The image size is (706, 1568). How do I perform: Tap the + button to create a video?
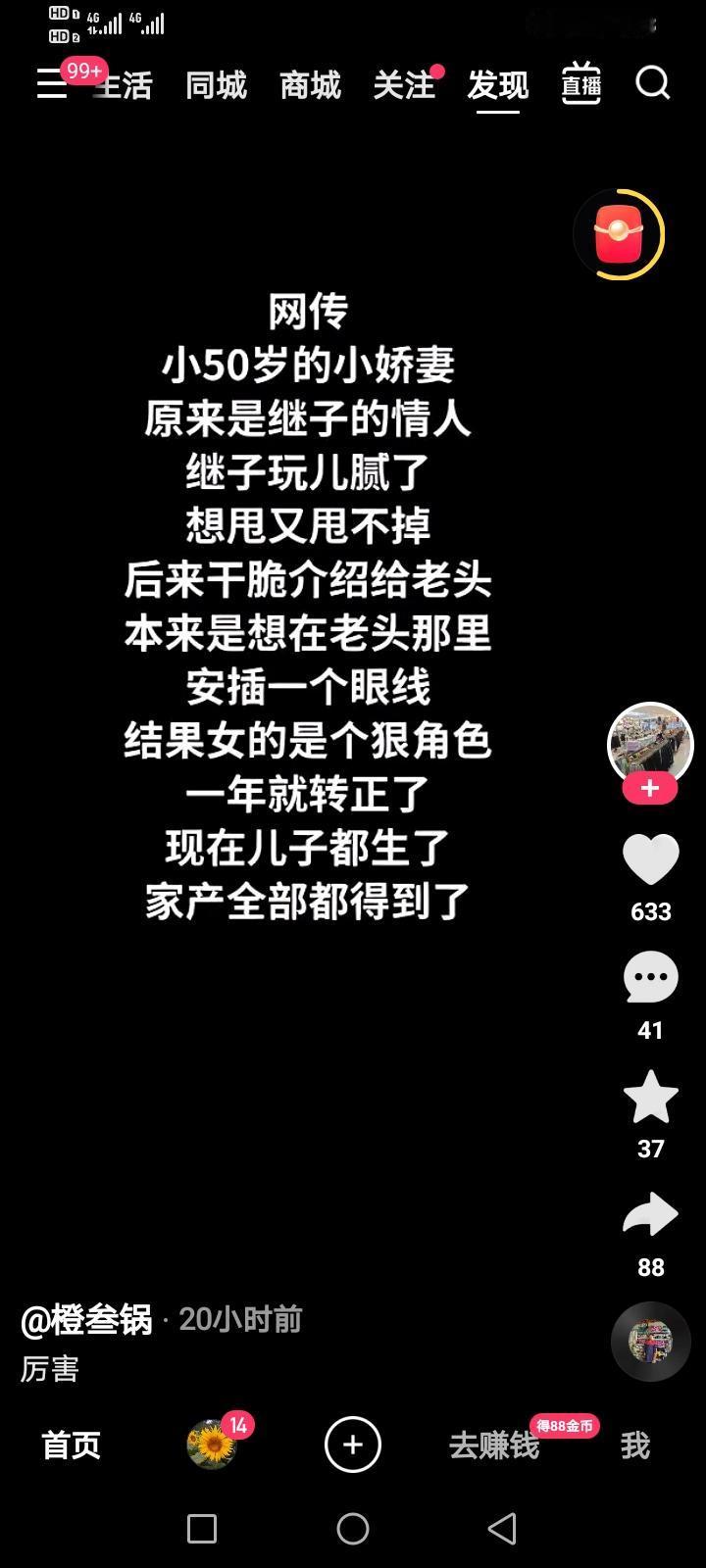click(x=352, y=1445)
